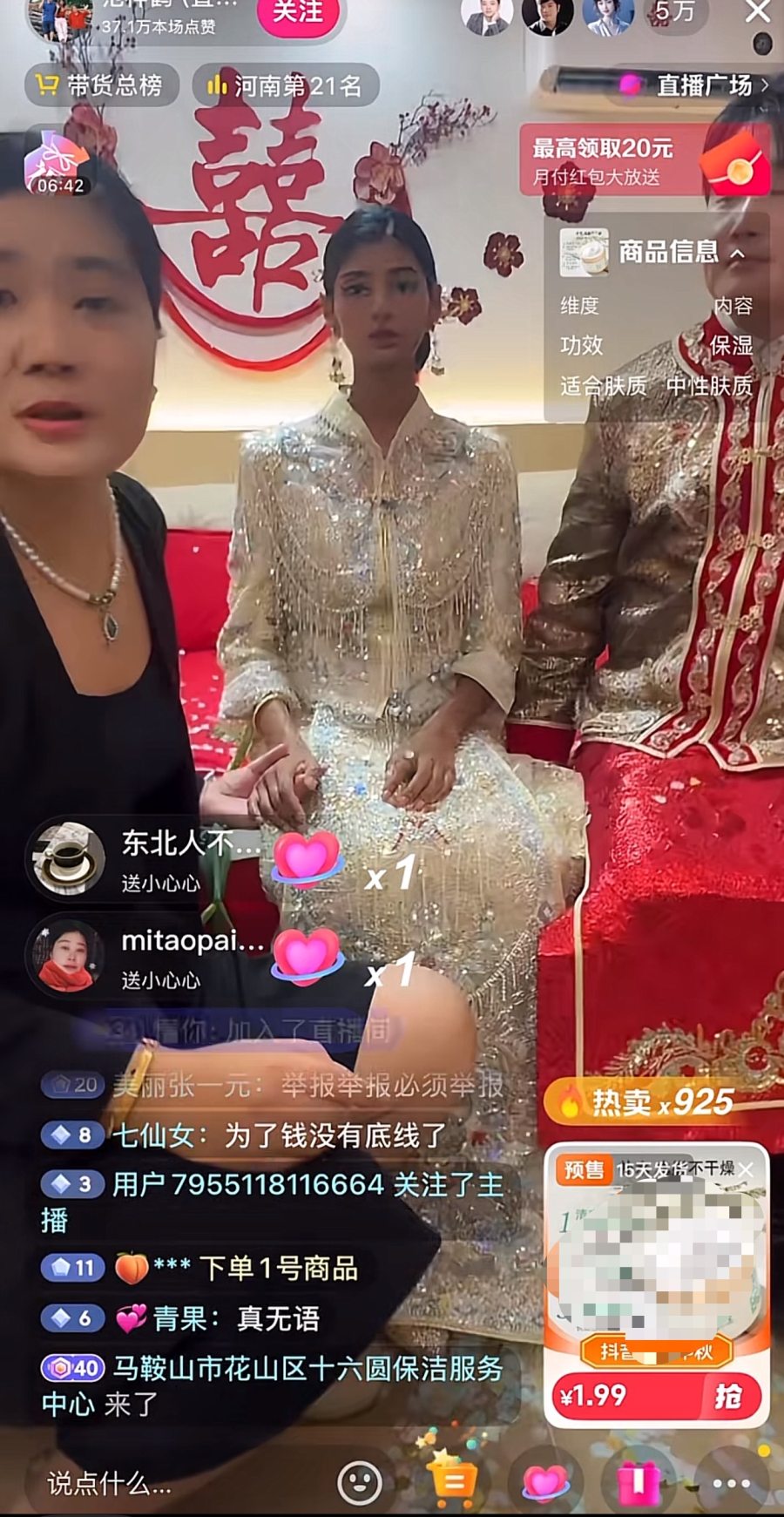Viewport: 784px width, 1517px height.
Task: Open the 带货总榜 ranking
Action: (x=100, y=85)
